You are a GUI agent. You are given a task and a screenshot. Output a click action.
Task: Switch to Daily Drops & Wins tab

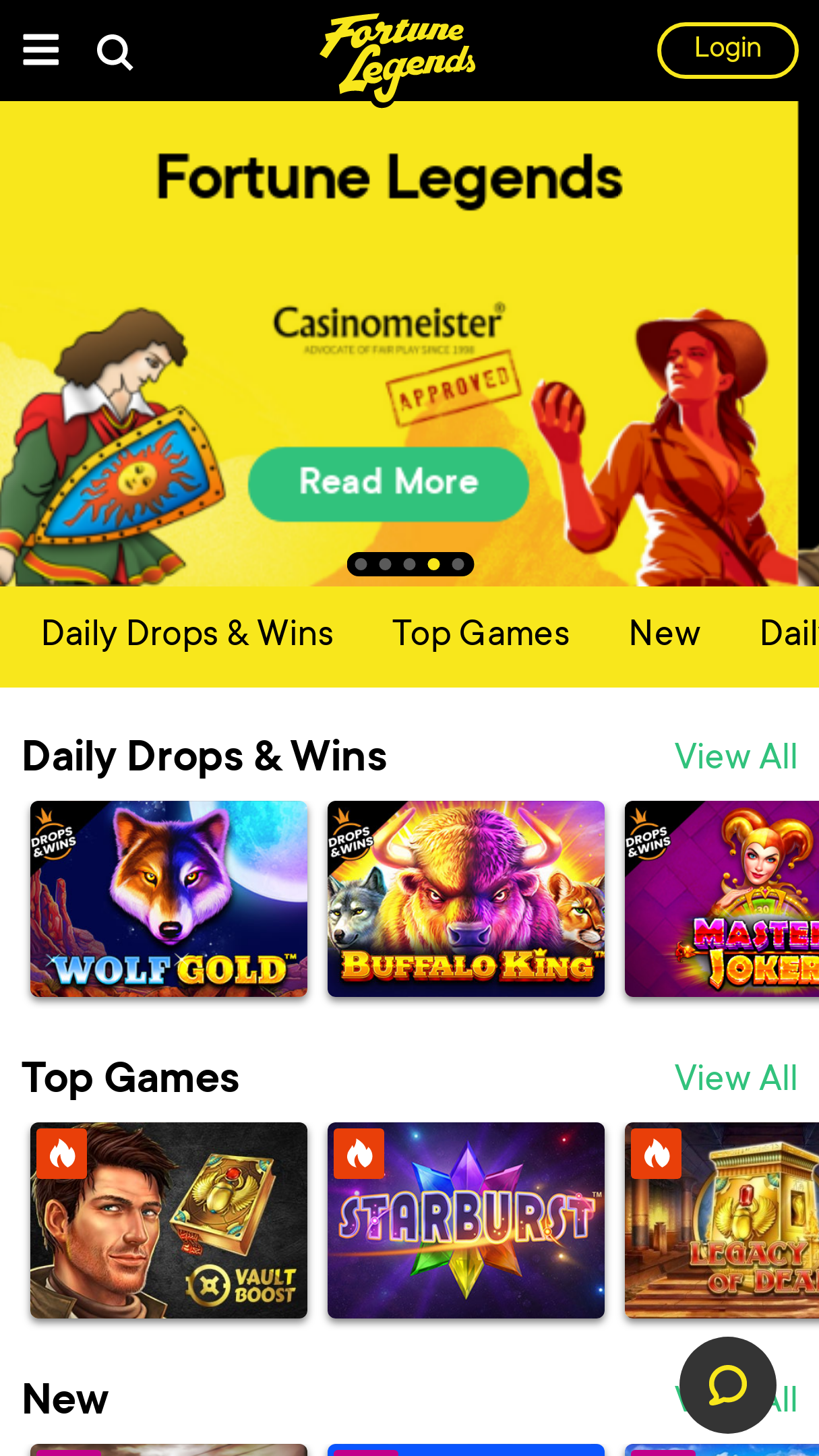point(187,634)
